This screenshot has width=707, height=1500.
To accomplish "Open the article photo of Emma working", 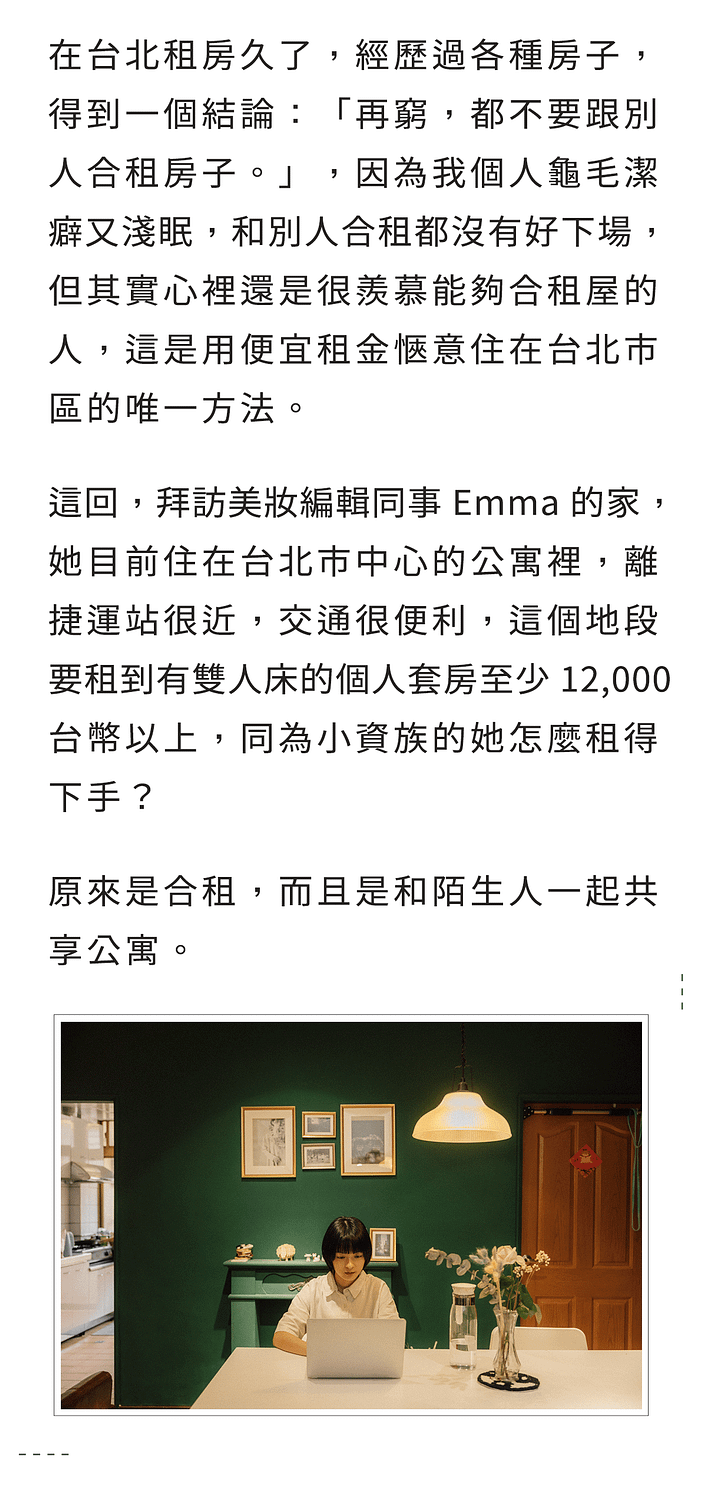I will [351, 1215].
